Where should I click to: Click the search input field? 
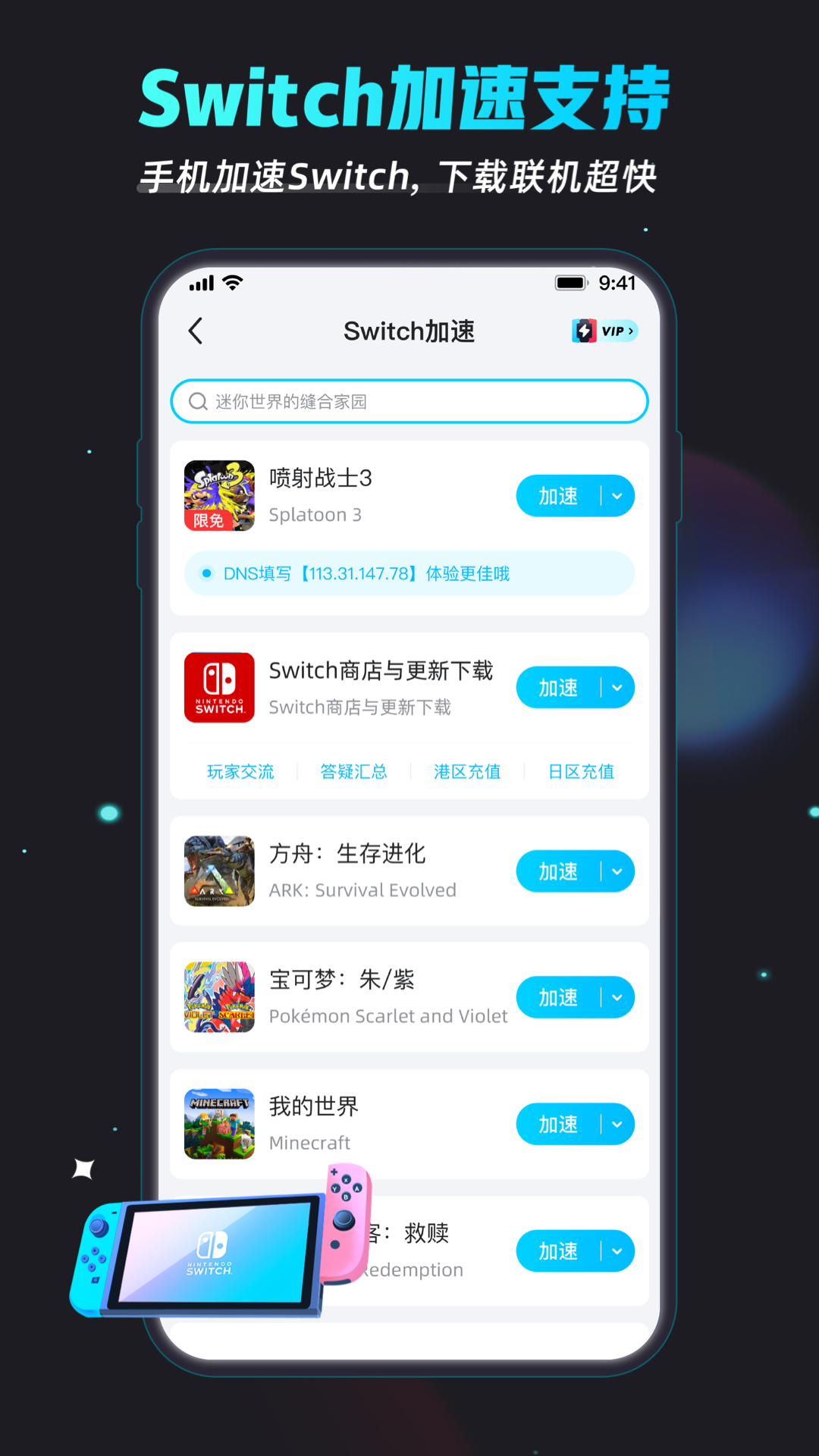pos(409,401)
